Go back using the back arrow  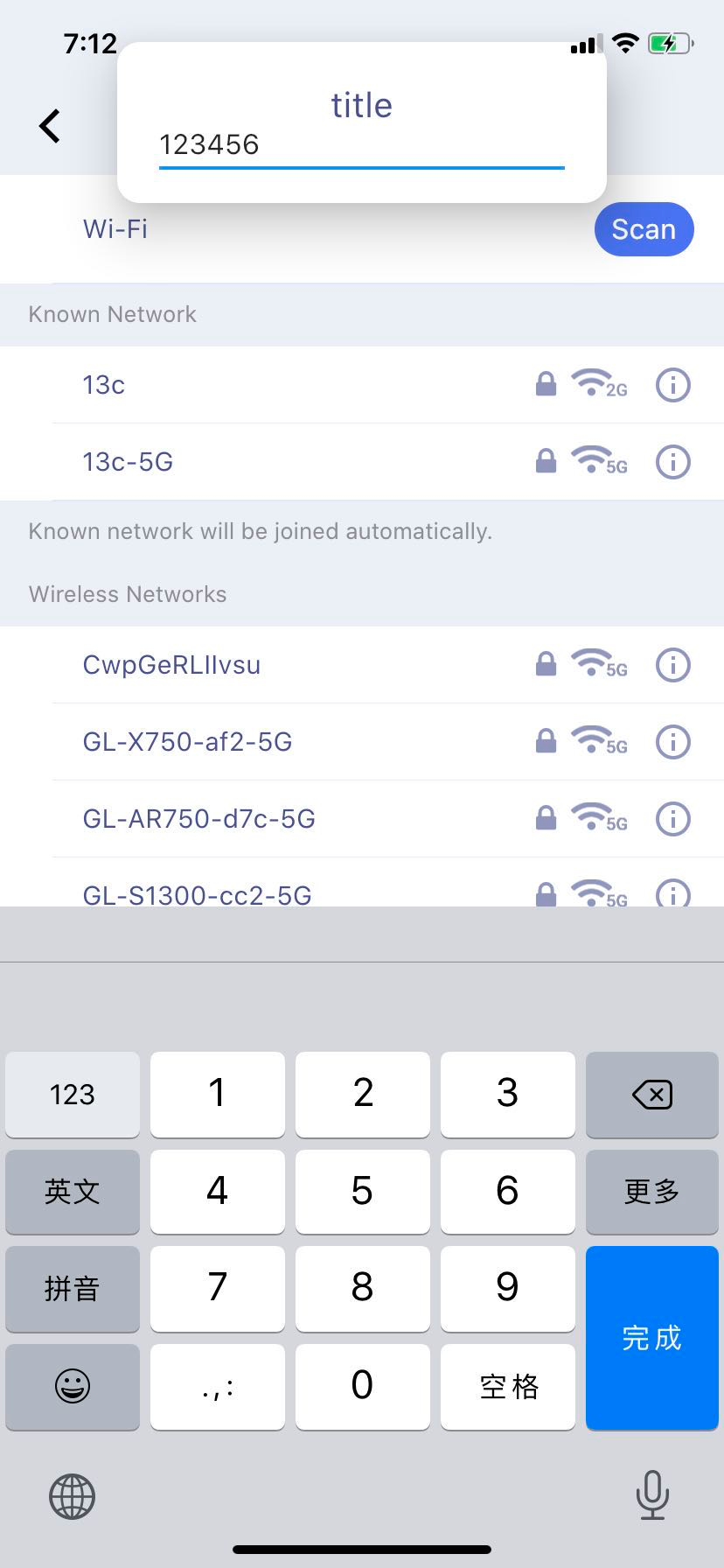(51, 126)
